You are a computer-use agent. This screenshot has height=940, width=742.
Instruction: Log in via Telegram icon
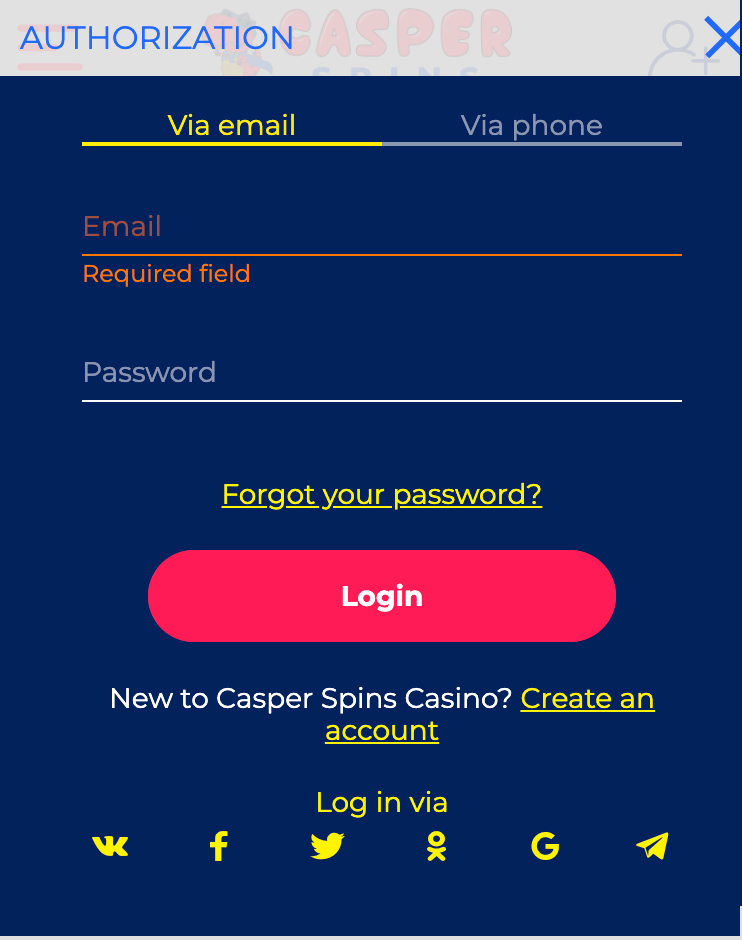[x=652, y=847]
